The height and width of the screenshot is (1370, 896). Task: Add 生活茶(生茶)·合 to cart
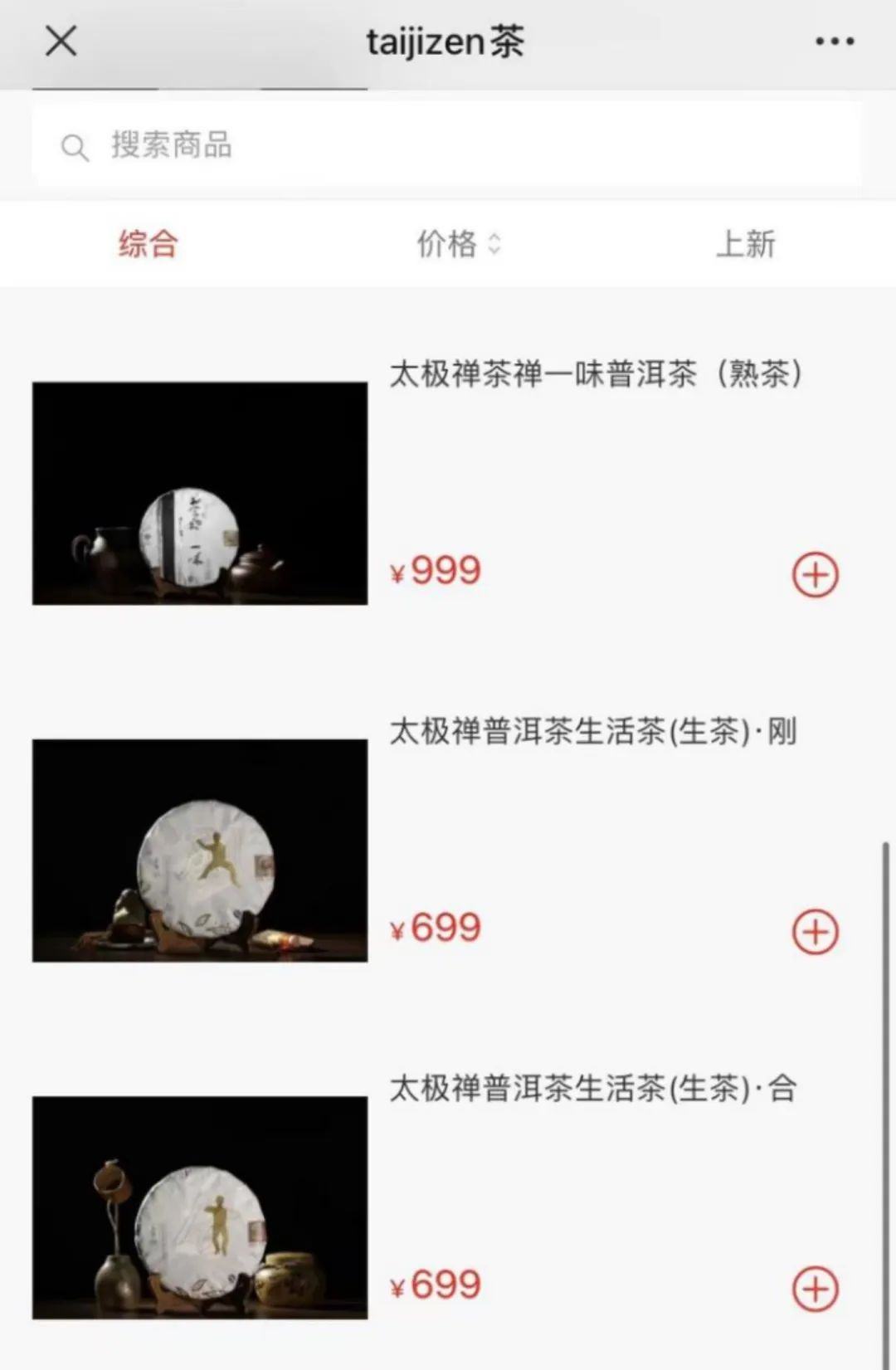816,1288
